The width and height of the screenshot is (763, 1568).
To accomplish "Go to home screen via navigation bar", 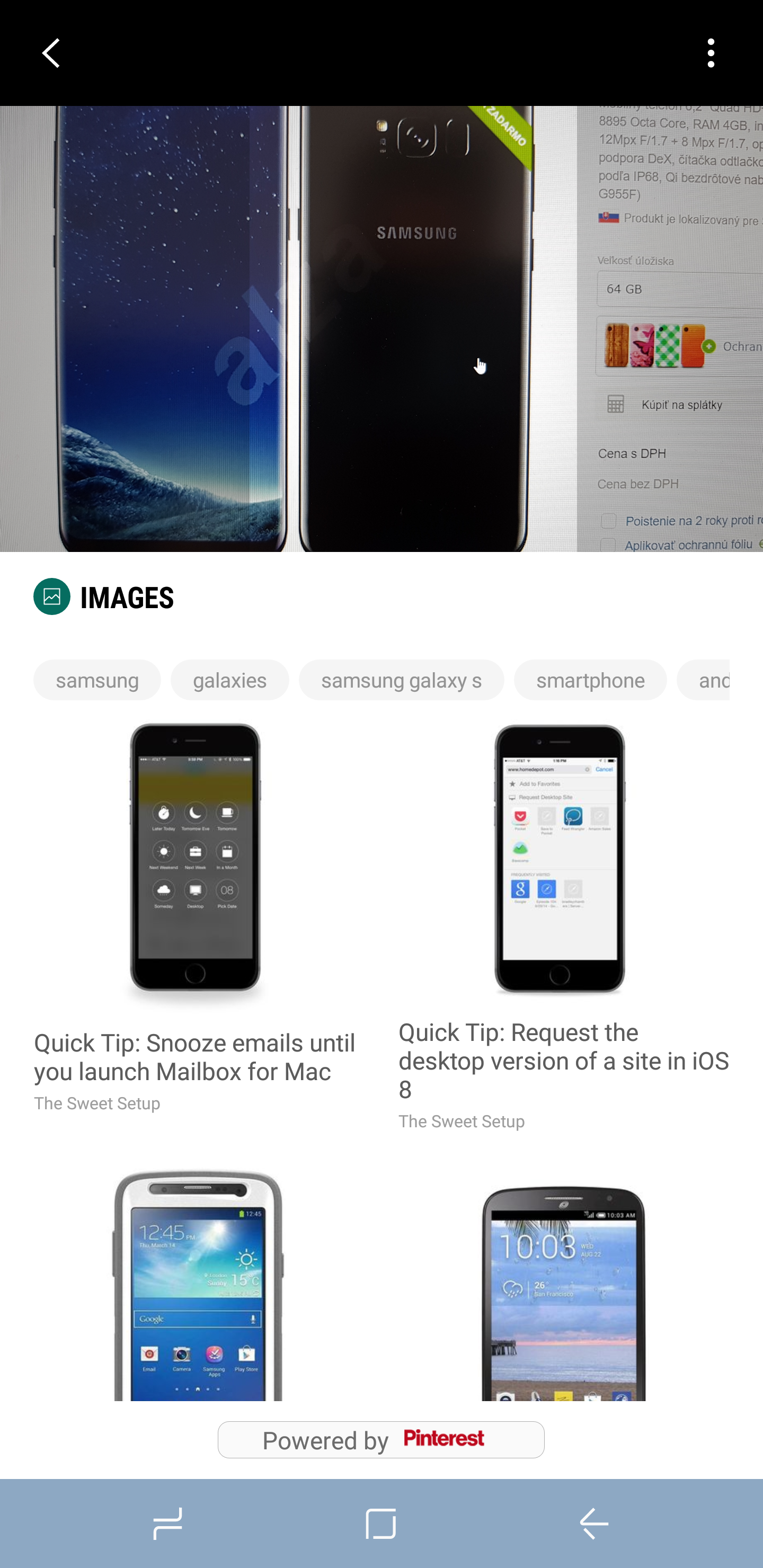I will tap(381, 1524).
